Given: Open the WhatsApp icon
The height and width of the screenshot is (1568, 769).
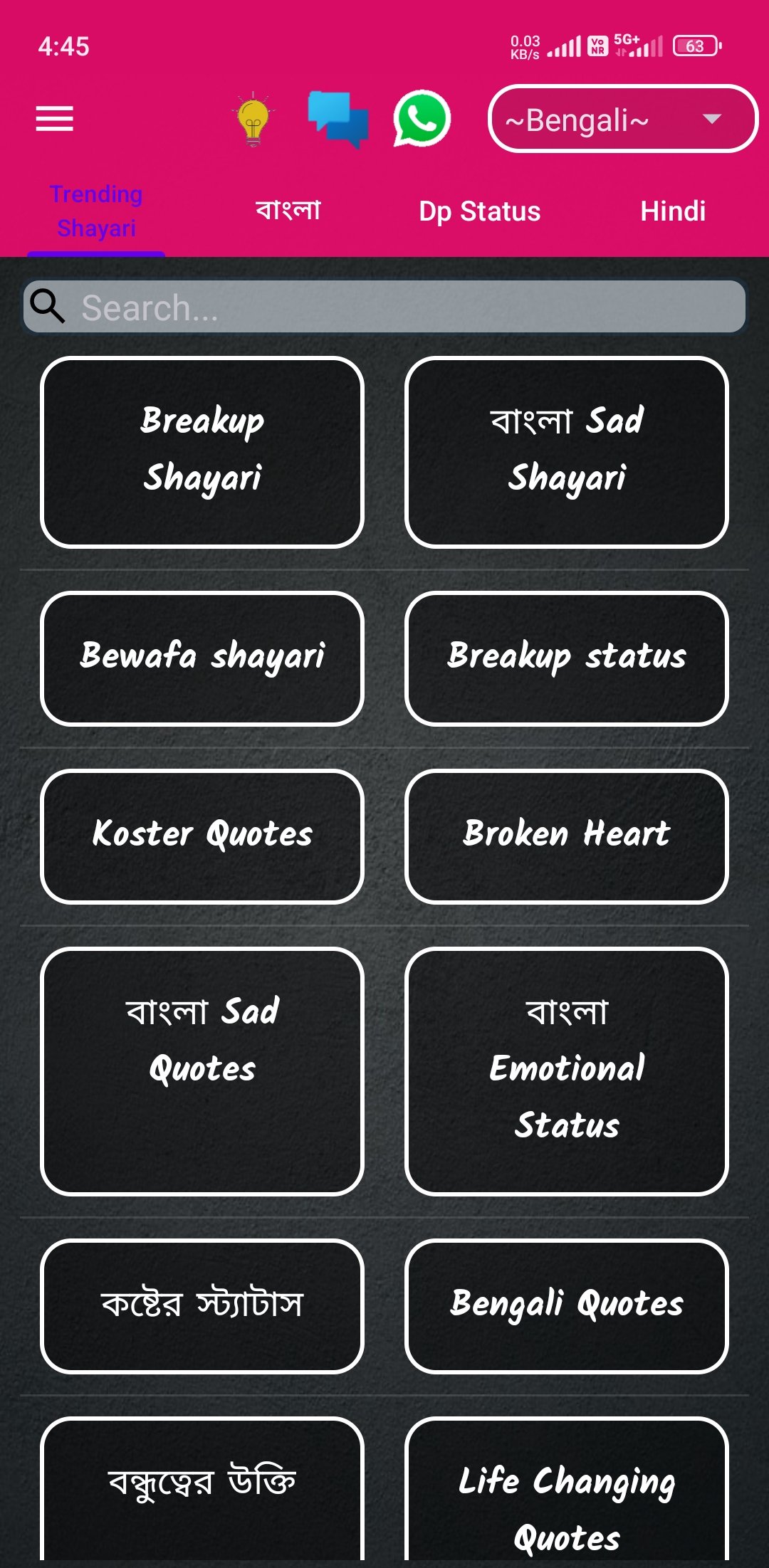Looking at the screenshot, I should click(x=422, y=119).
